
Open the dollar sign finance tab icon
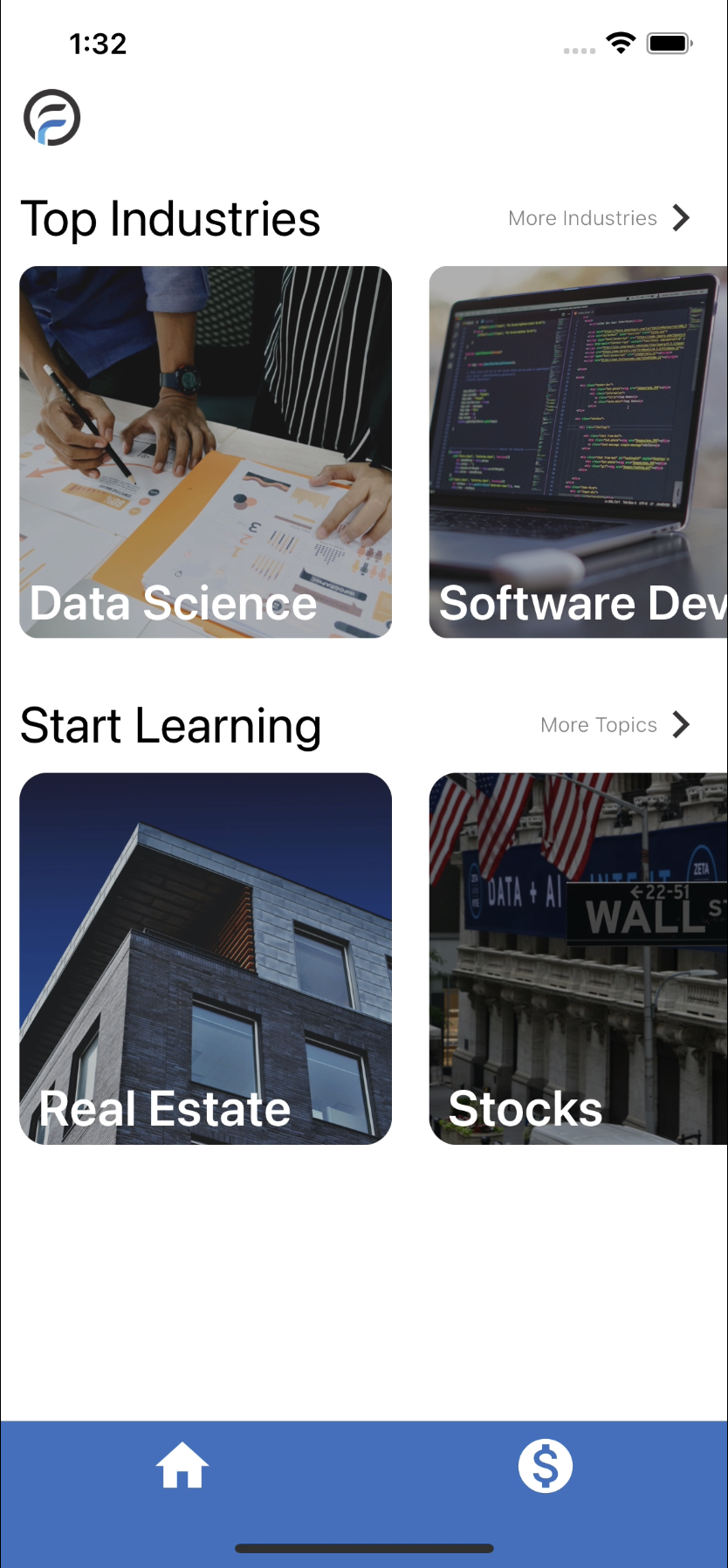[546, 1465]
